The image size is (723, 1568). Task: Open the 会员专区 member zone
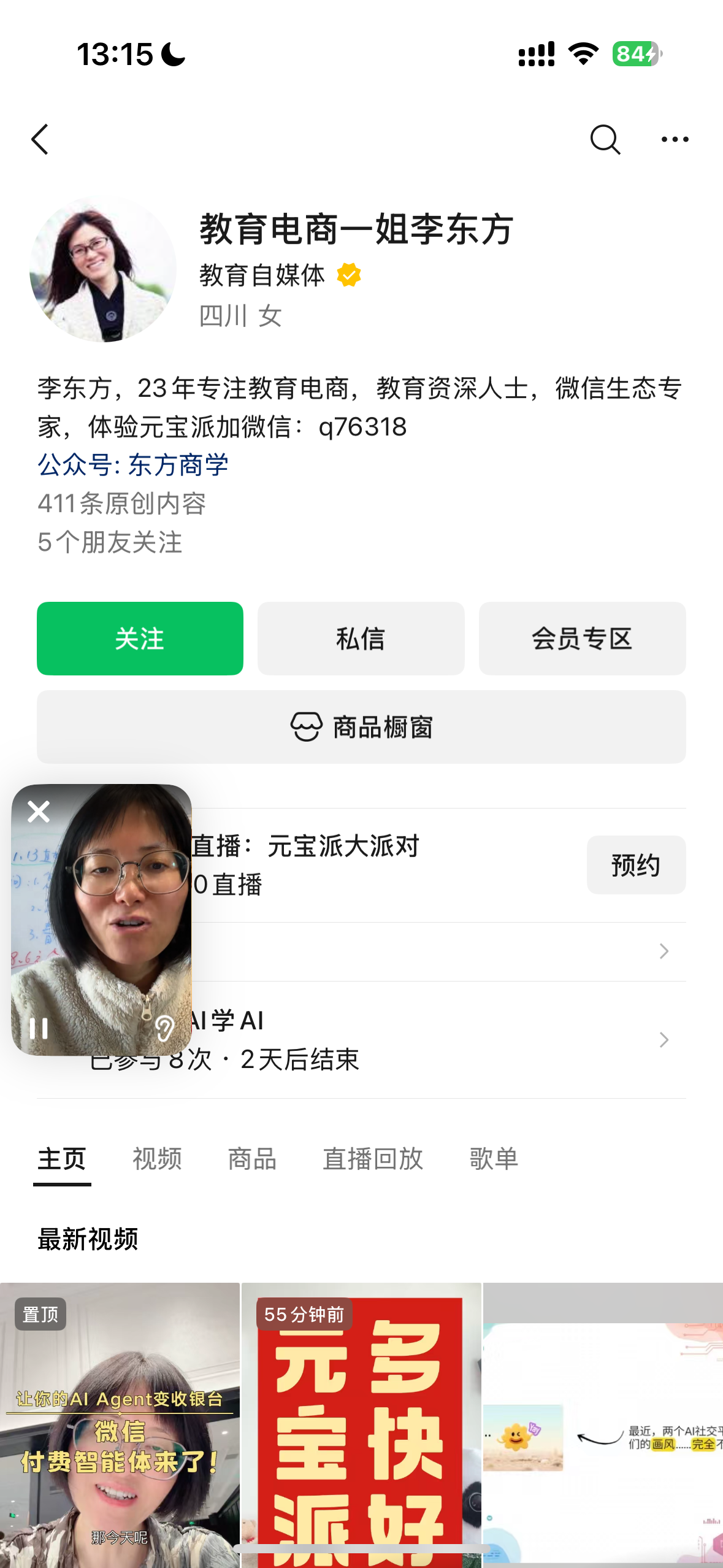coord(582,639)
